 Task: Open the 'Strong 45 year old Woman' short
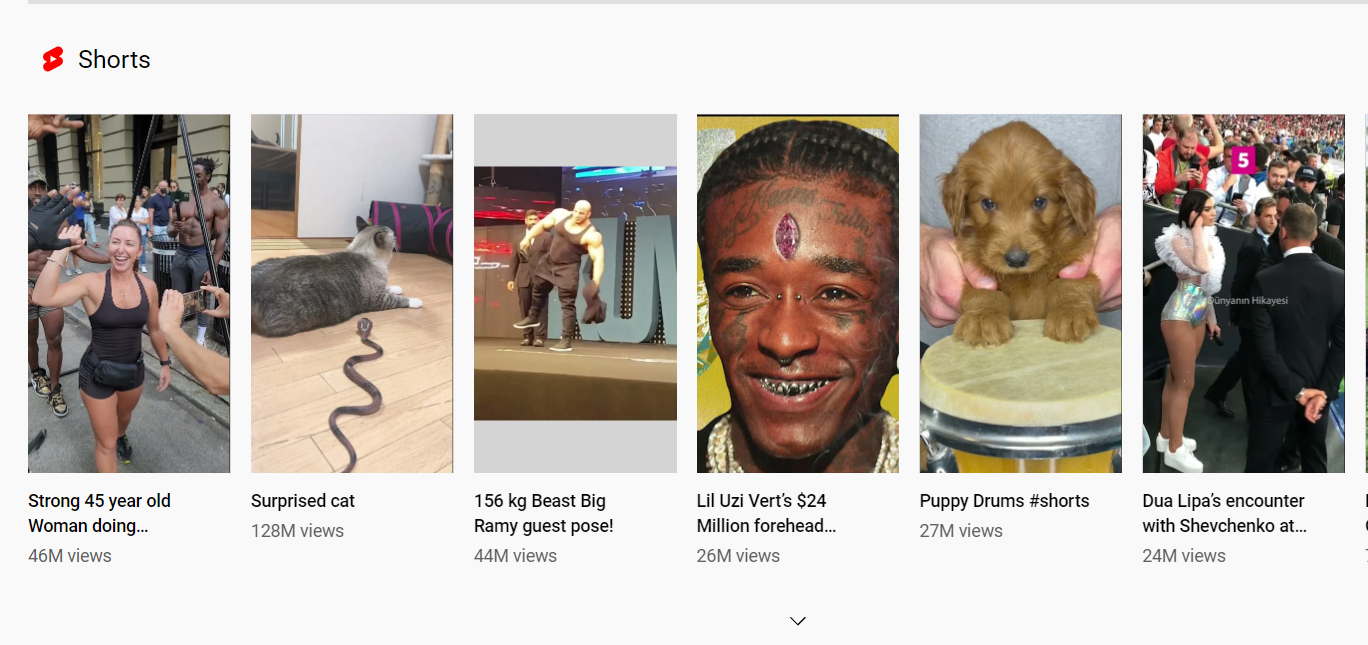(x=129, y=293)
